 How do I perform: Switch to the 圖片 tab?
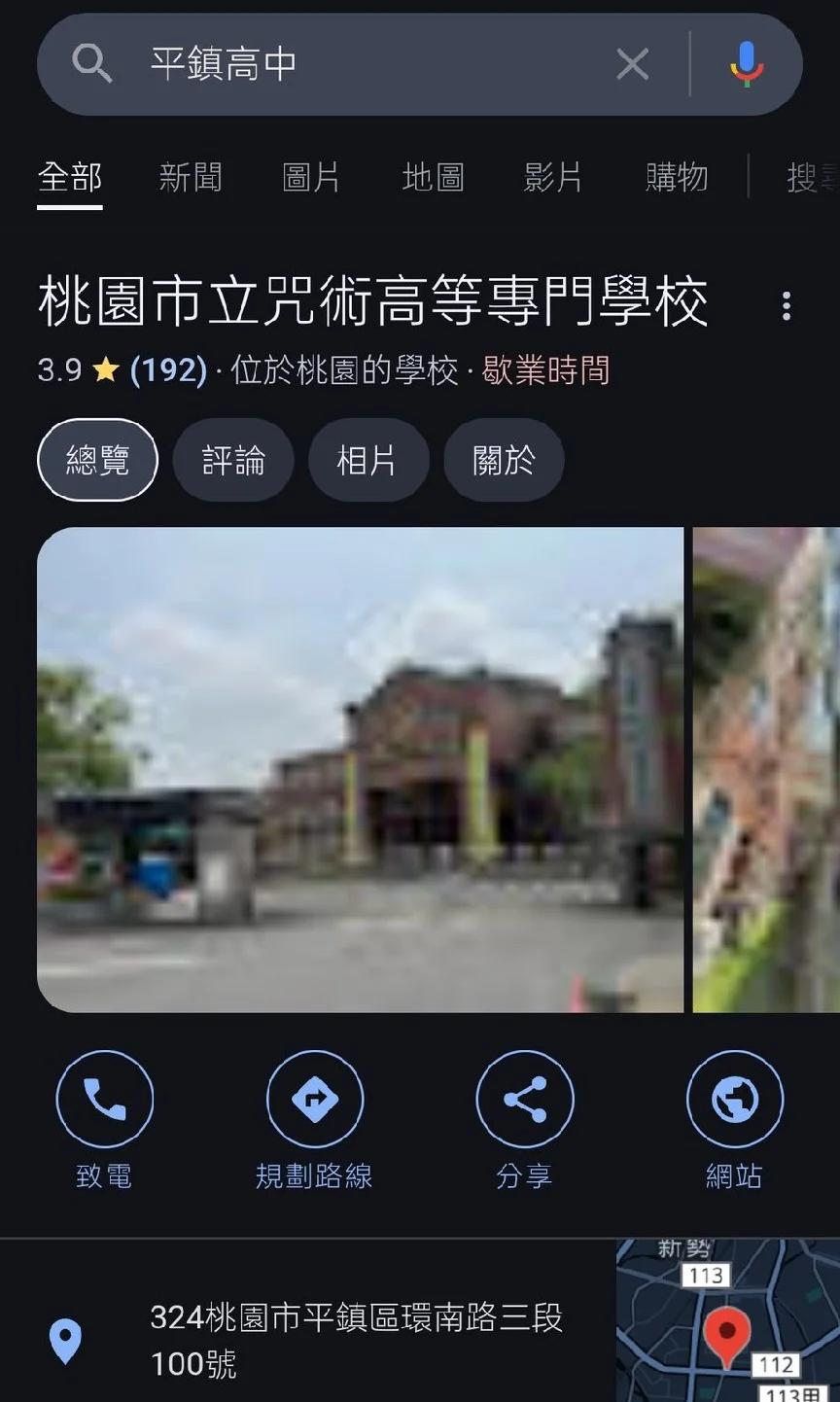click(311, 177)
